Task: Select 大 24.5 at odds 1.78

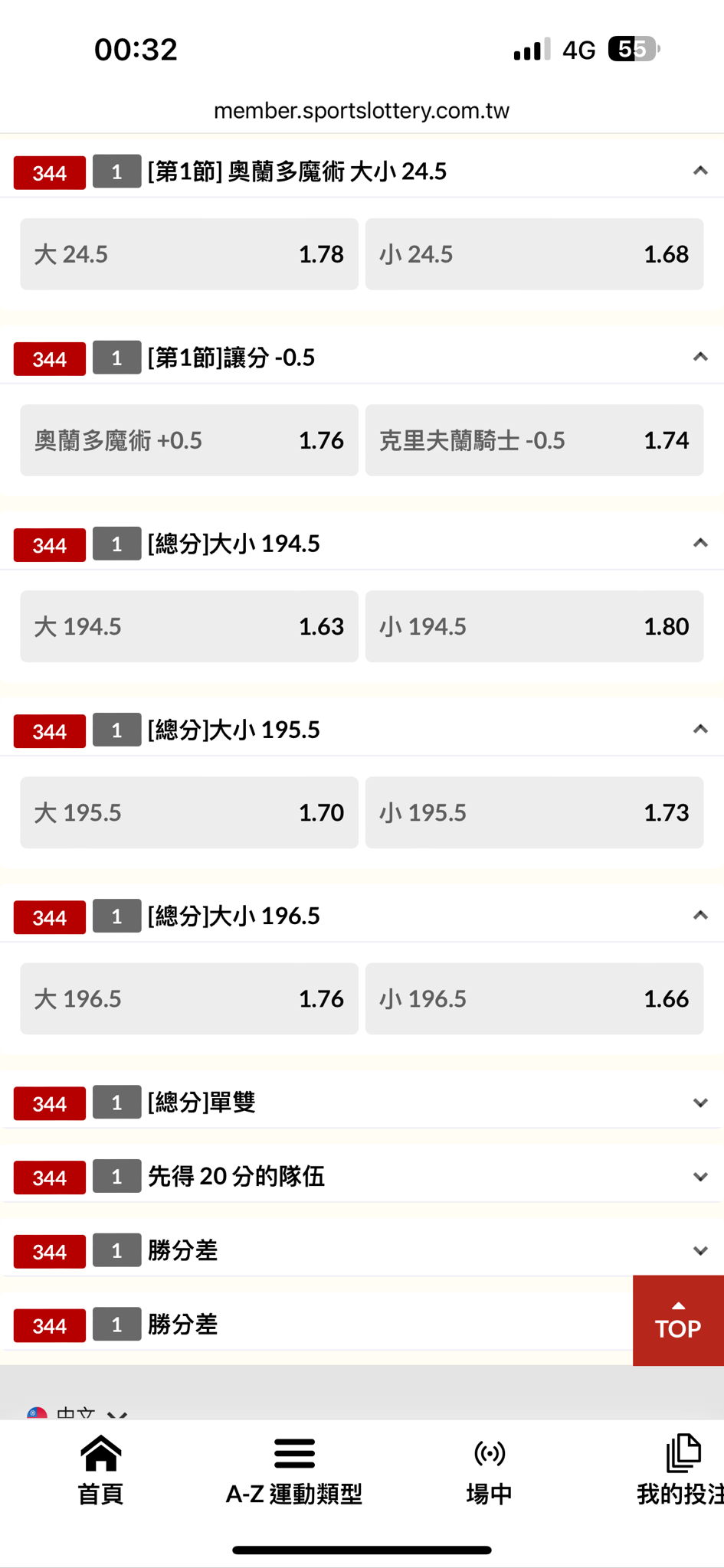Action: click(188, 254)
